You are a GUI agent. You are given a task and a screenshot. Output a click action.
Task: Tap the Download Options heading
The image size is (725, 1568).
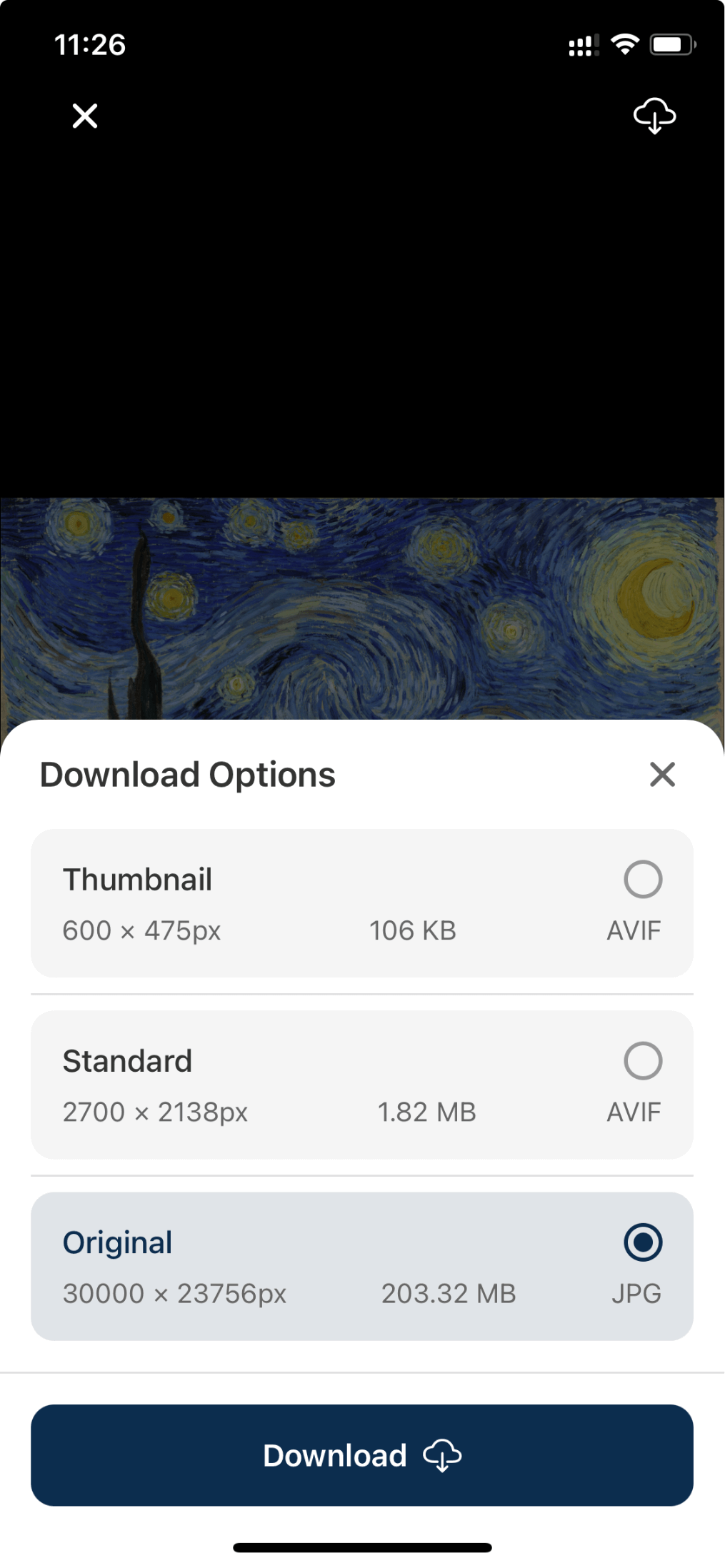point(188,774)
